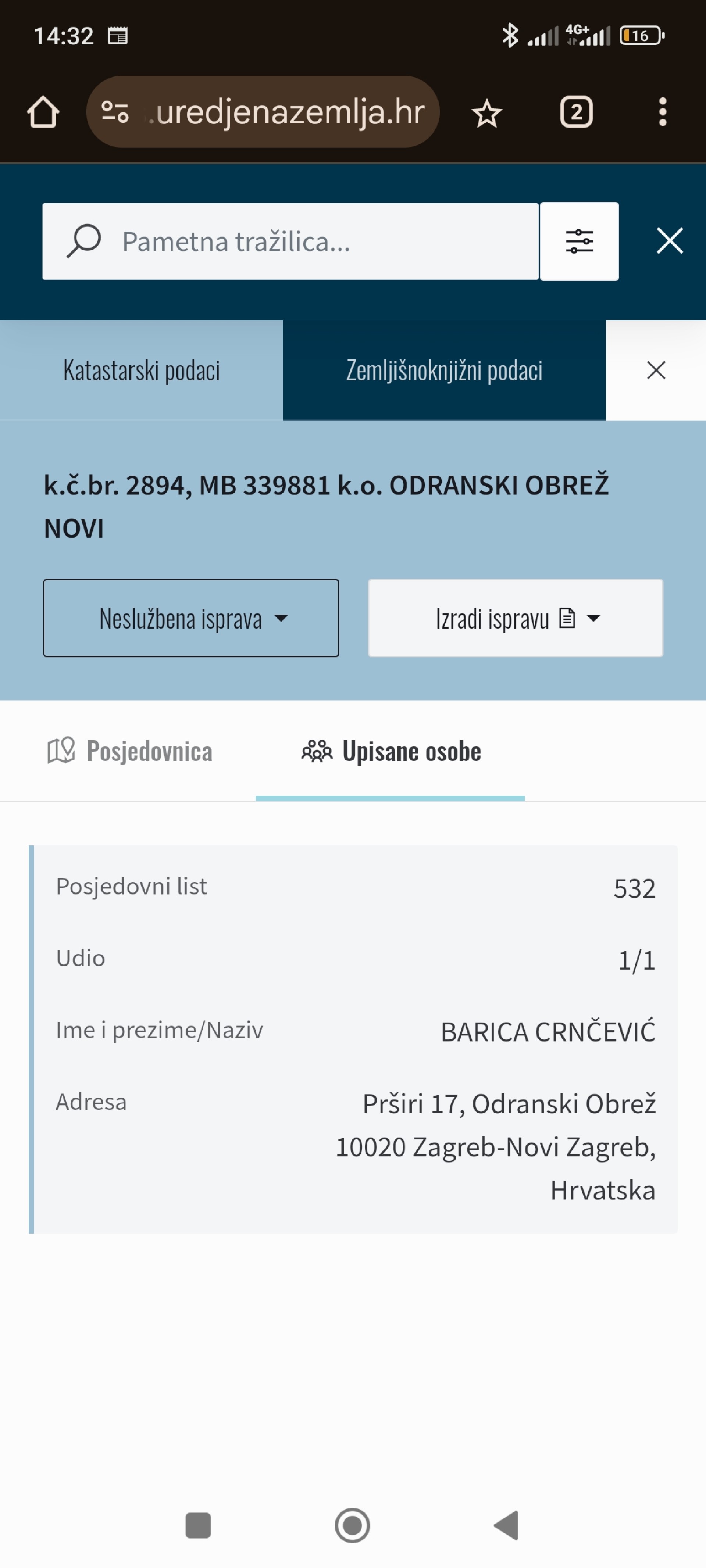This screenshot has width=706, height=1568.
Task: Open the browser tab switcher
Action: 575,112
